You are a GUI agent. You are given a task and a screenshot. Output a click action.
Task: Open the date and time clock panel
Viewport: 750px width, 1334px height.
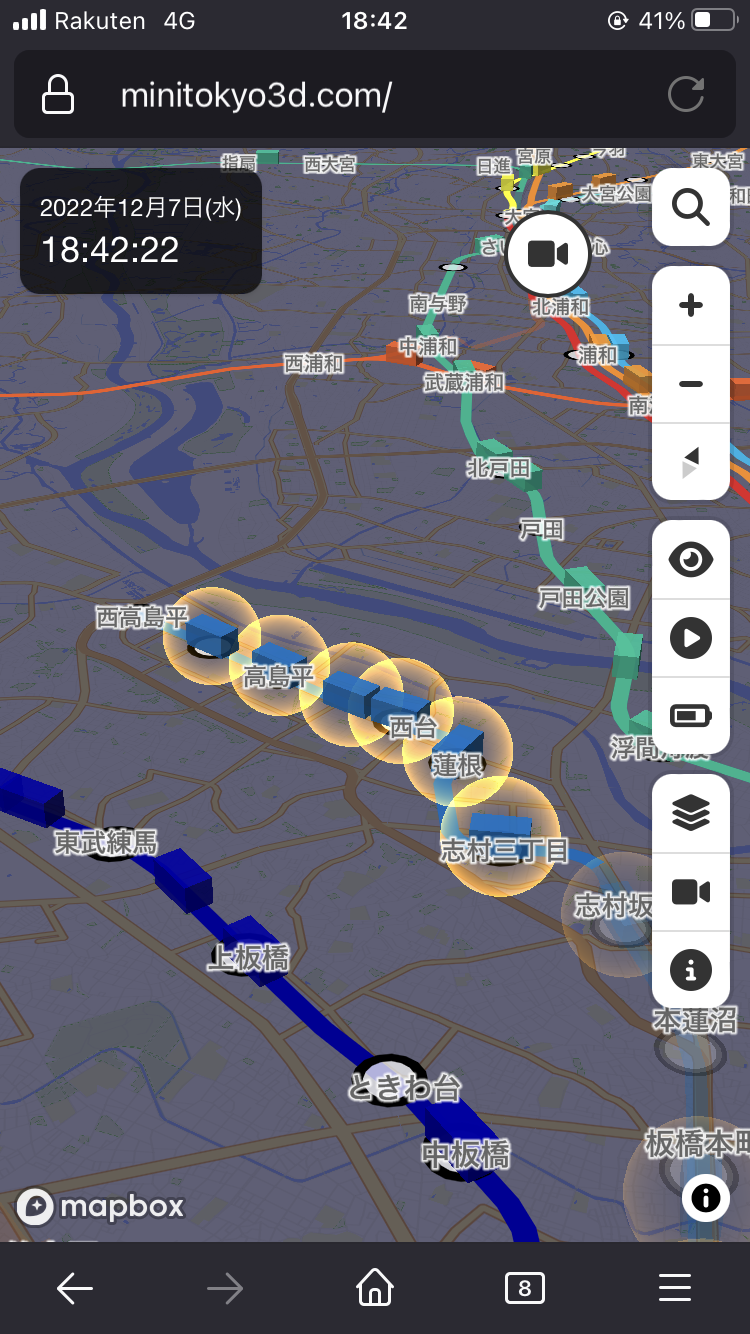(141, 231)
